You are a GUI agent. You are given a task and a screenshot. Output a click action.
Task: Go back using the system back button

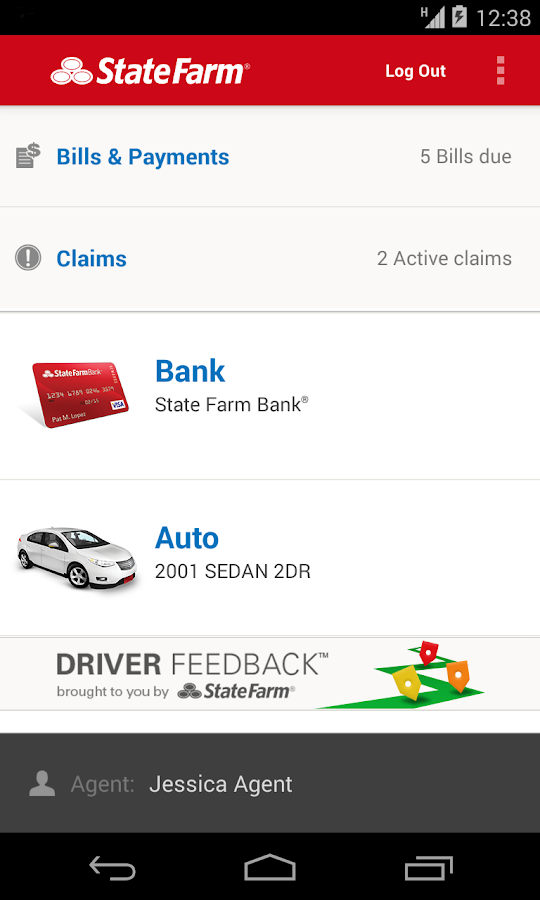(112, 867)
